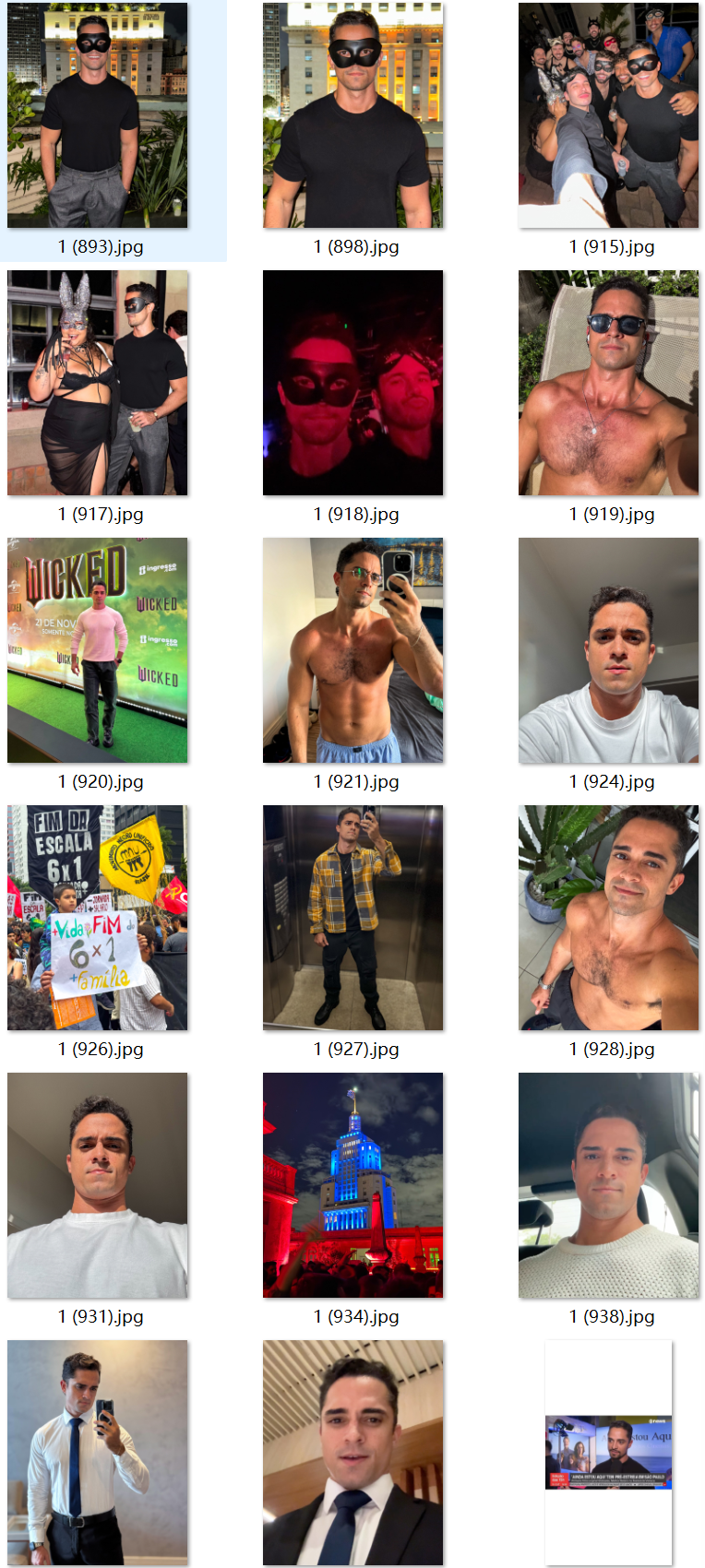Open the group photo 1 (915).jpg

tap(608, 115)
